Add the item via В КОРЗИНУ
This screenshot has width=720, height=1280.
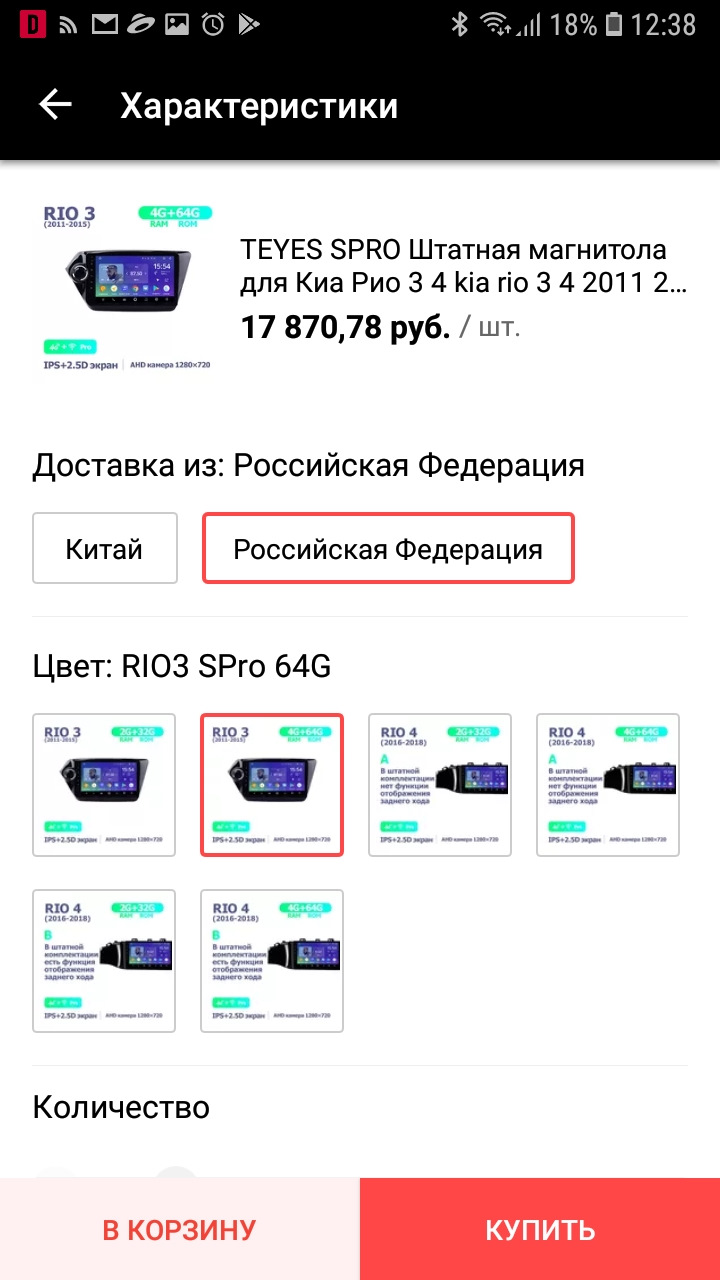179,1229
